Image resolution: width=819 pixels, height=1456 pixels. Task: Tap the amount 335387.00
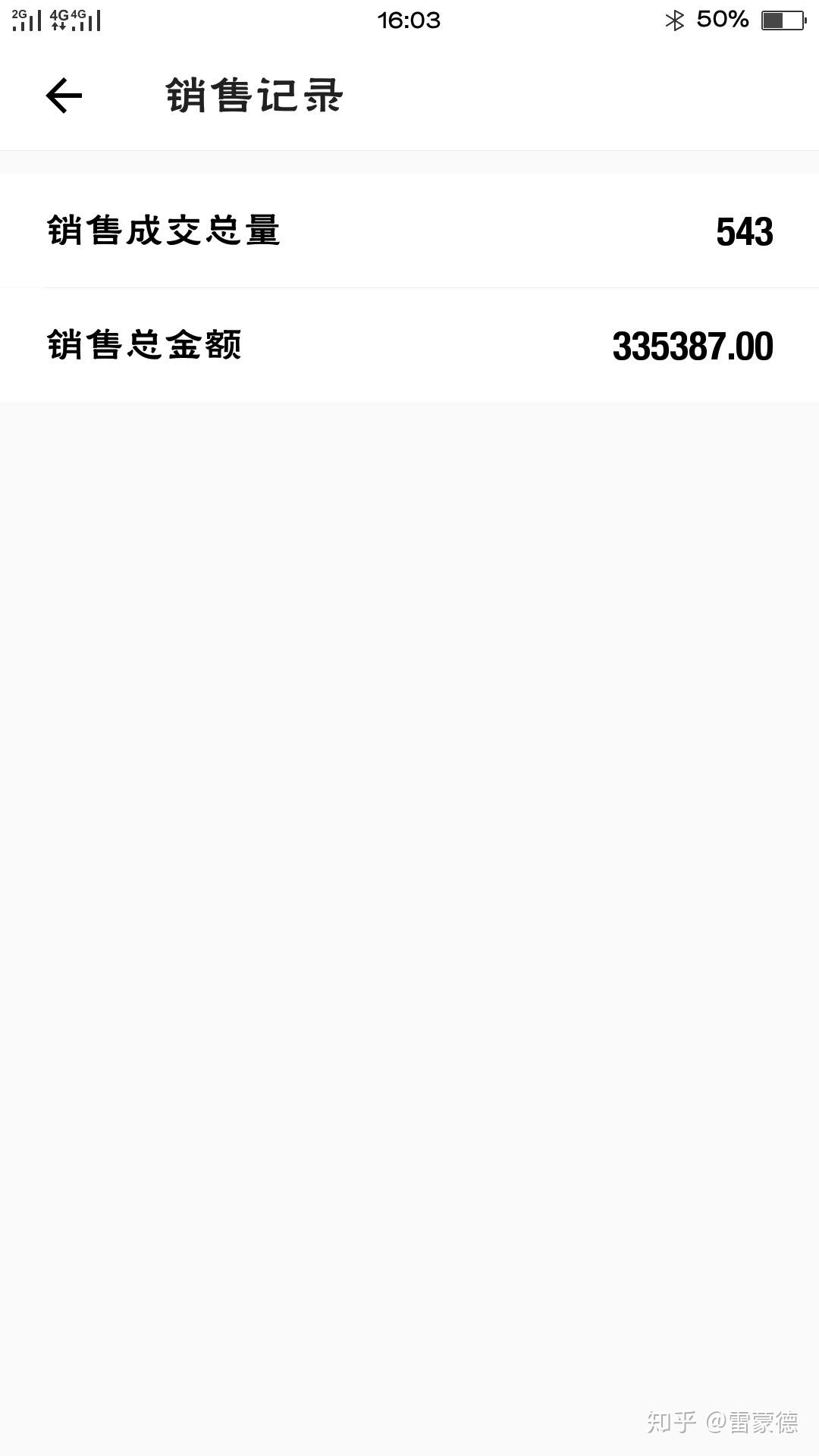692,347
